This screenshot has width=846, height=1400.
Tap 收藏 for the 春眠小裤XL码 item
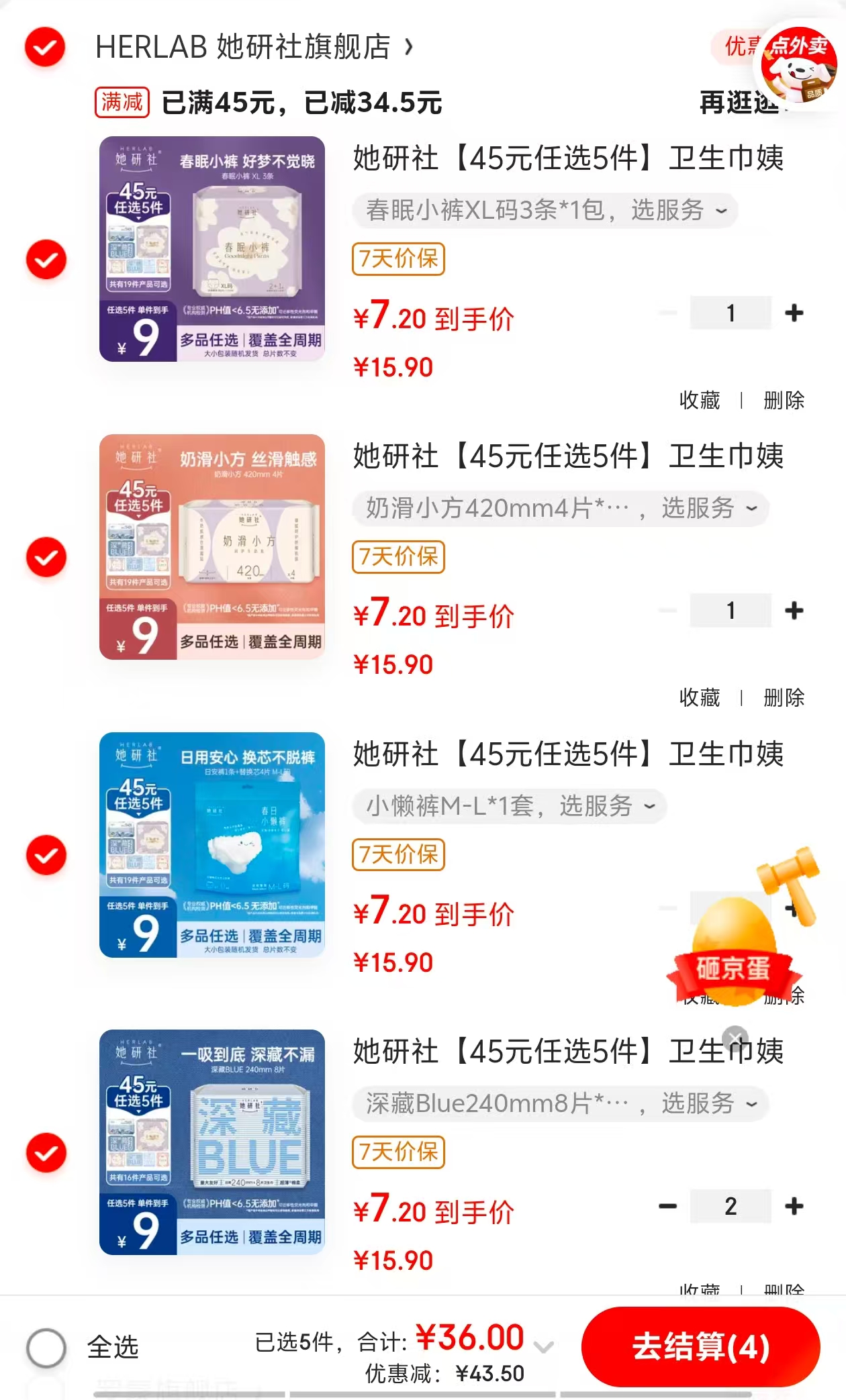click(699, 401)
